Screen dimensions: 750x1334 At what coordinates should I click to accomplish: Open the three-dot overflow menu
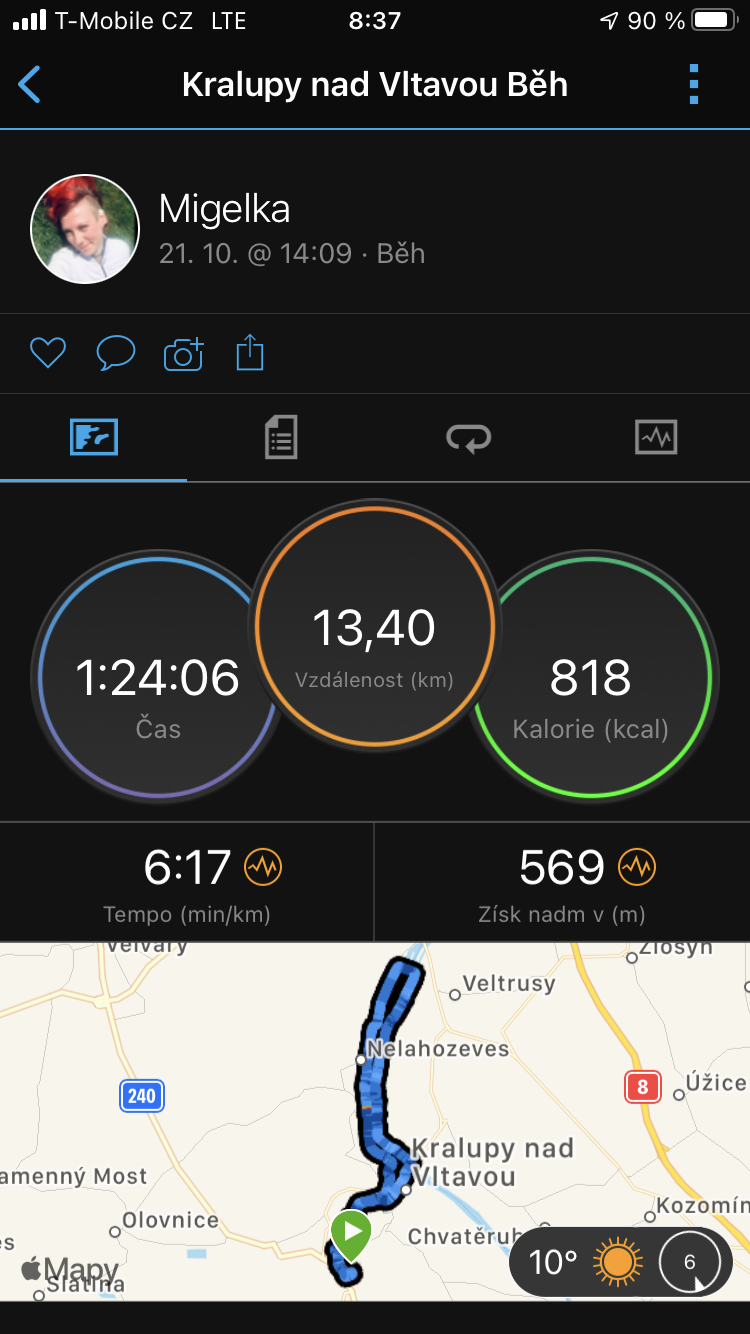click(x=694, y=85)
